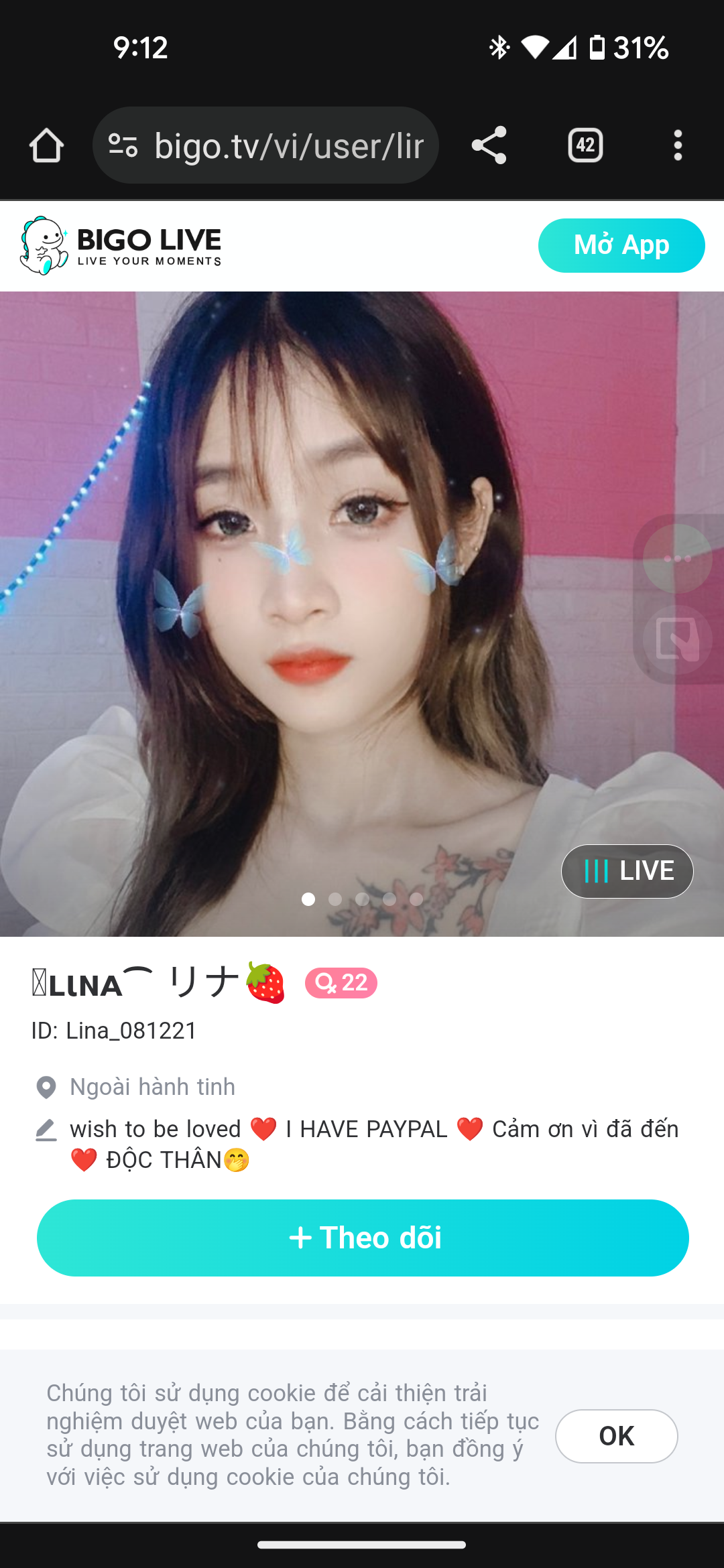Share this page from the browser toolbar
Viewport: 724px width, 1568px height.
point(489,145)
